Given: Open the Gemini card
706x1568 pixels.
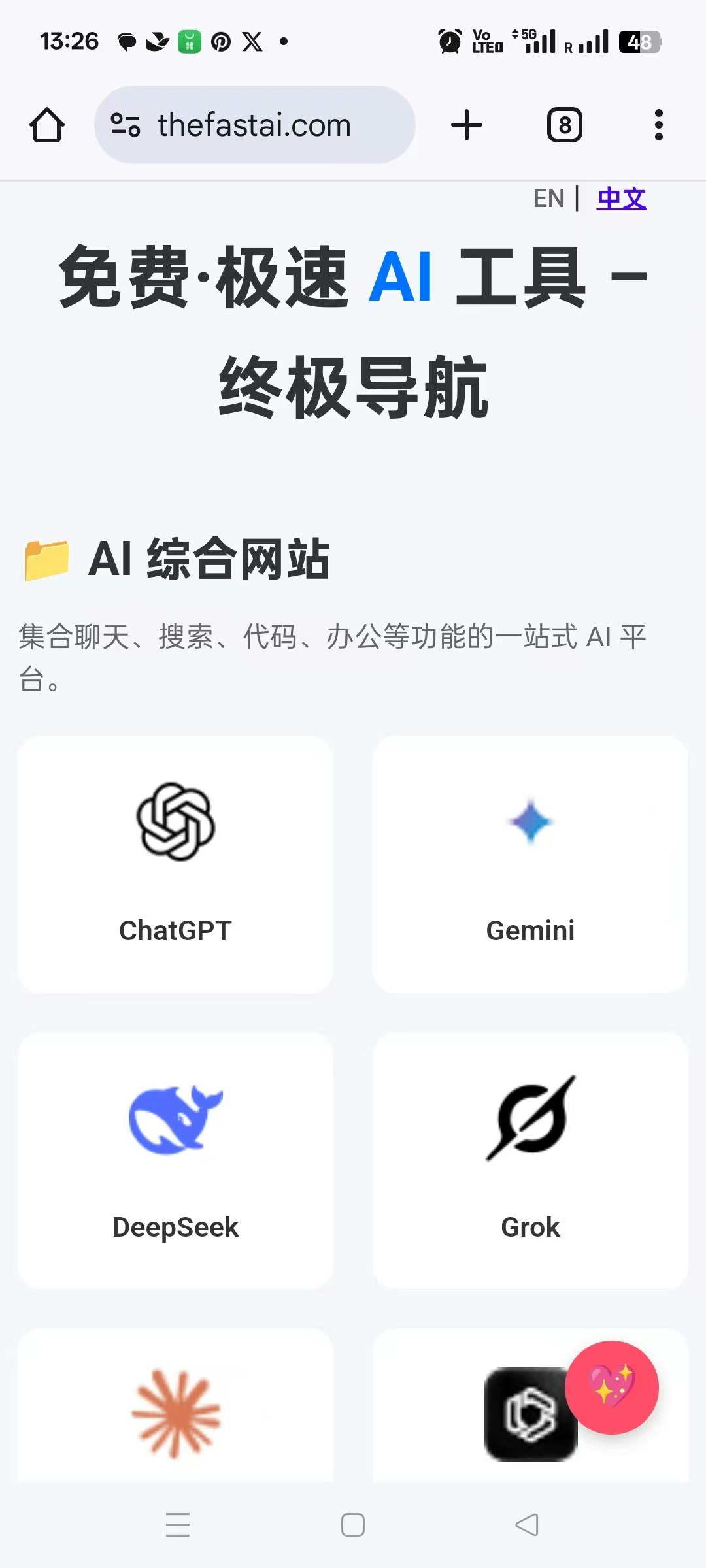Looking at the screenshot, I should [x=530, y=864].
